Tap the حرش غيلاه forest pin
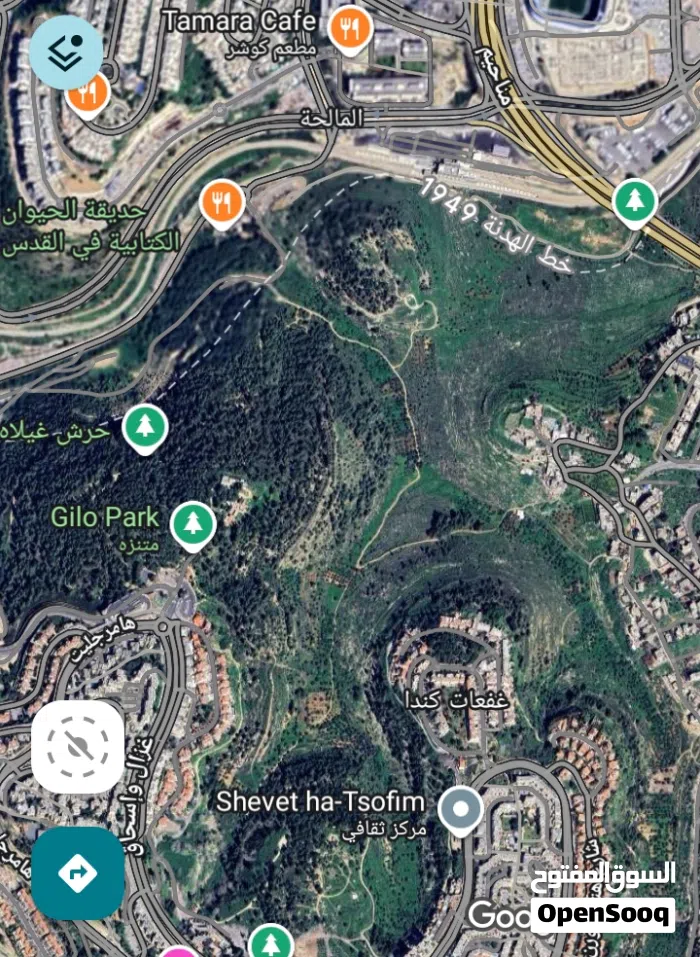The width and height of the screenshot is (700, 957). pos(146,428)
